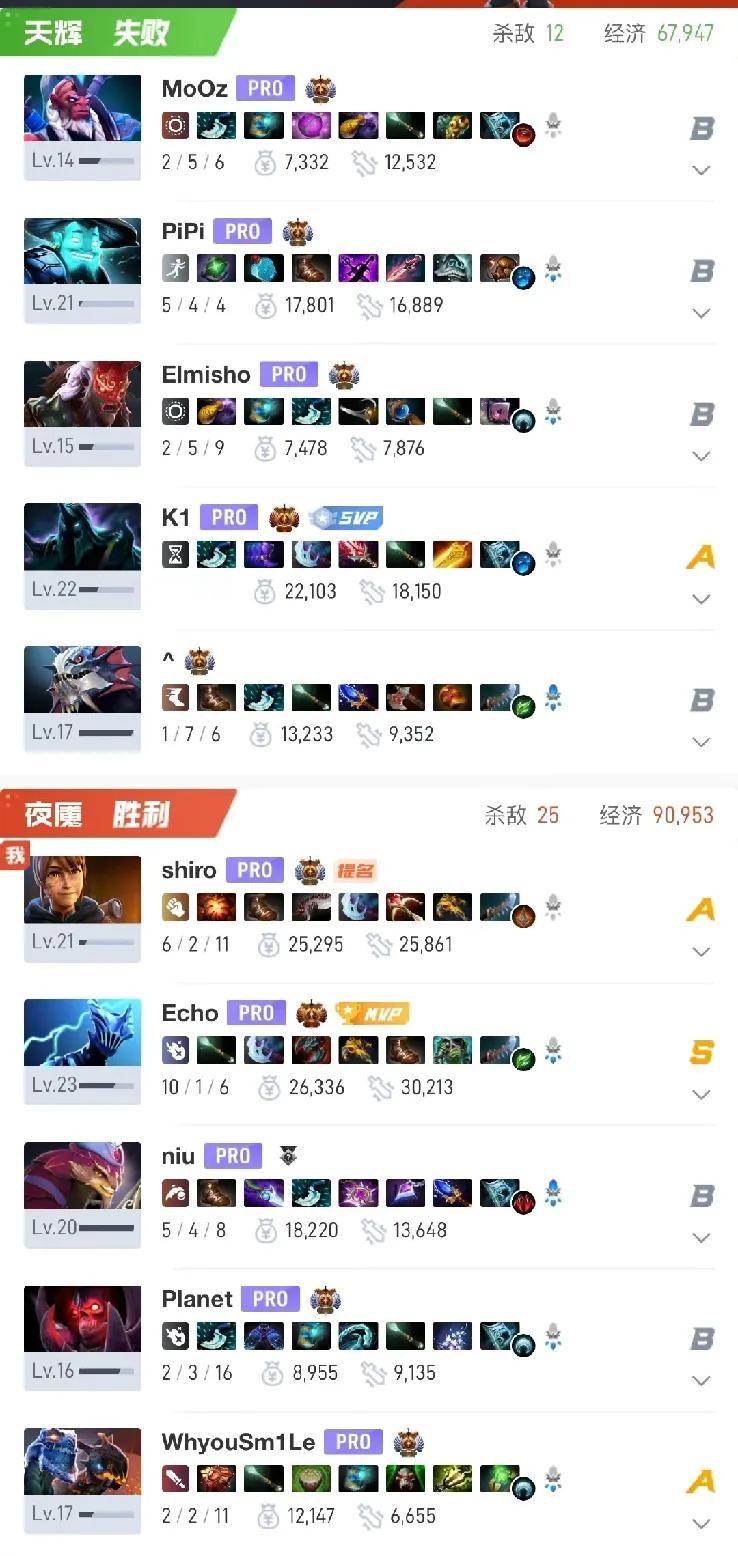Click Echo's MVP badge icon
Image resolution: width=738 pixels, height=1556 pixels.
pos(370,1013)
